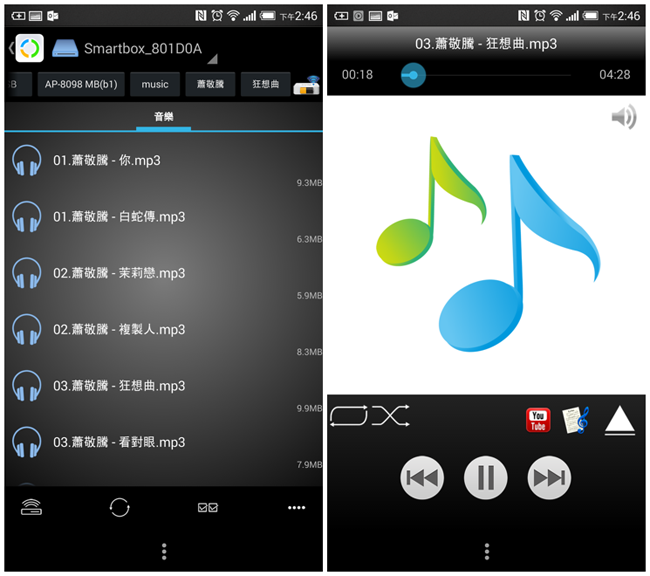Play 01.蕭敬騰 - 你.mp3
The height and width of the screenshot is (576, 650).
point(107,160)
